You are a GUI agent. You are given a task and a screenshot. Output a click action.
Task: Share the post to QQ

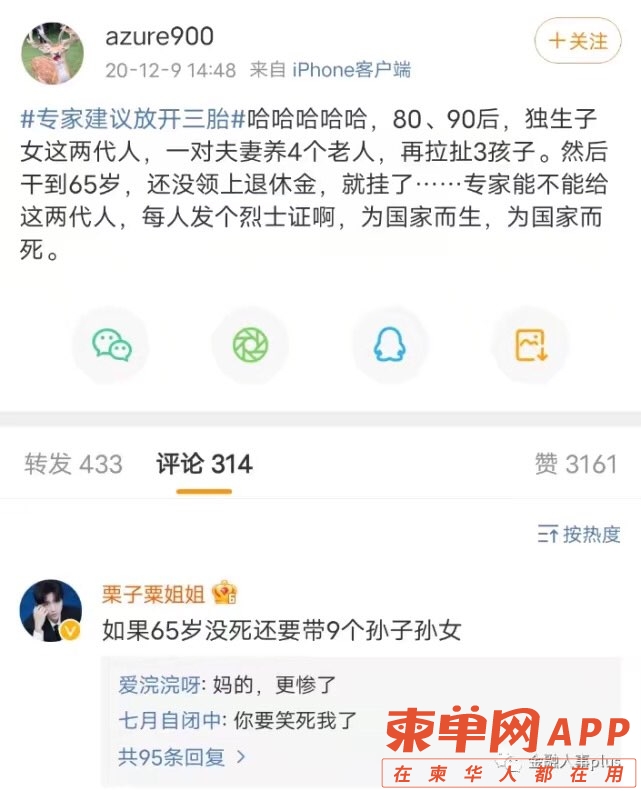click(389, 344)
